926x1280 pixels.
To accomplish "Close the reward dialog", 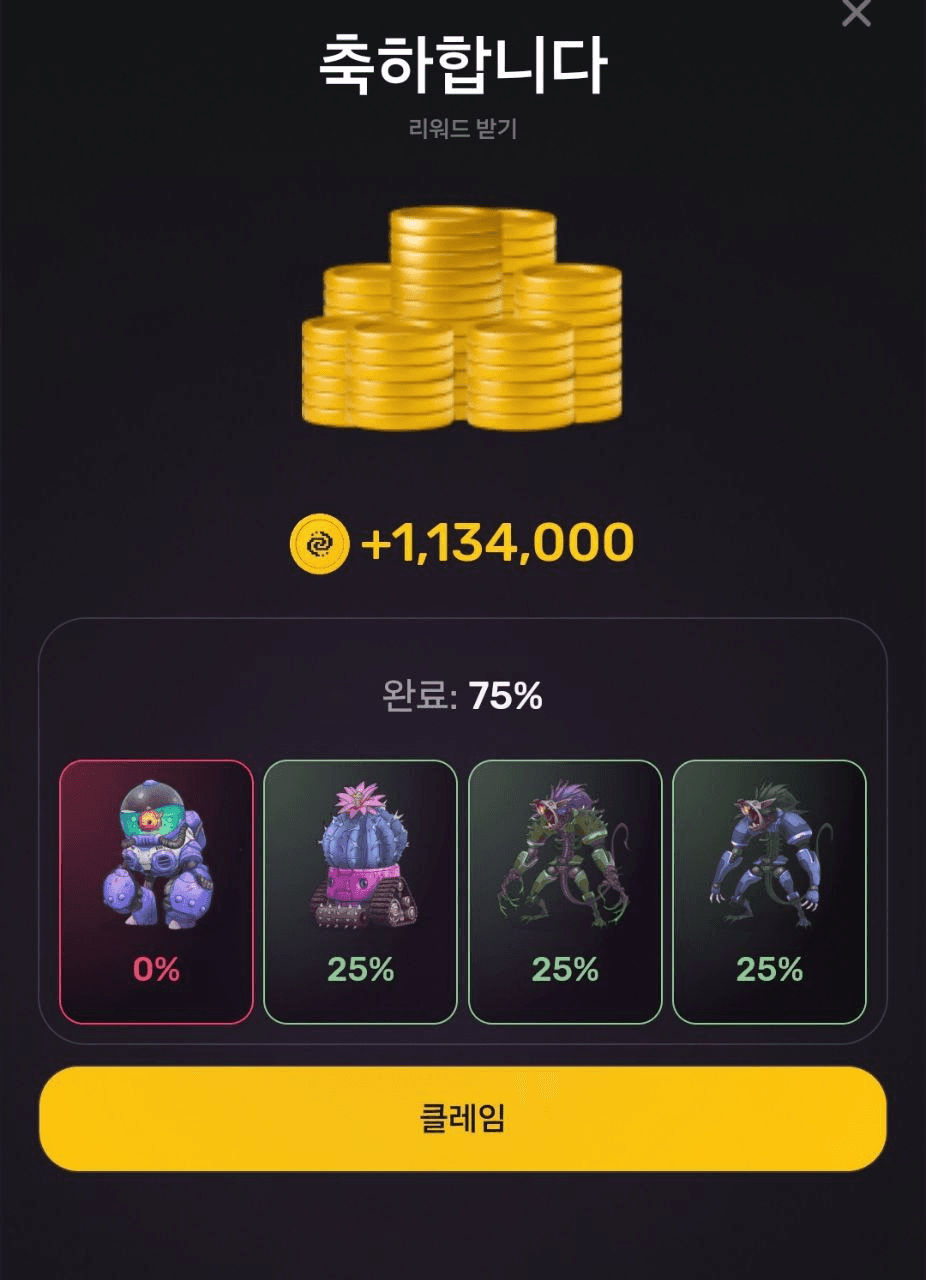I will (x=857, y=13).
